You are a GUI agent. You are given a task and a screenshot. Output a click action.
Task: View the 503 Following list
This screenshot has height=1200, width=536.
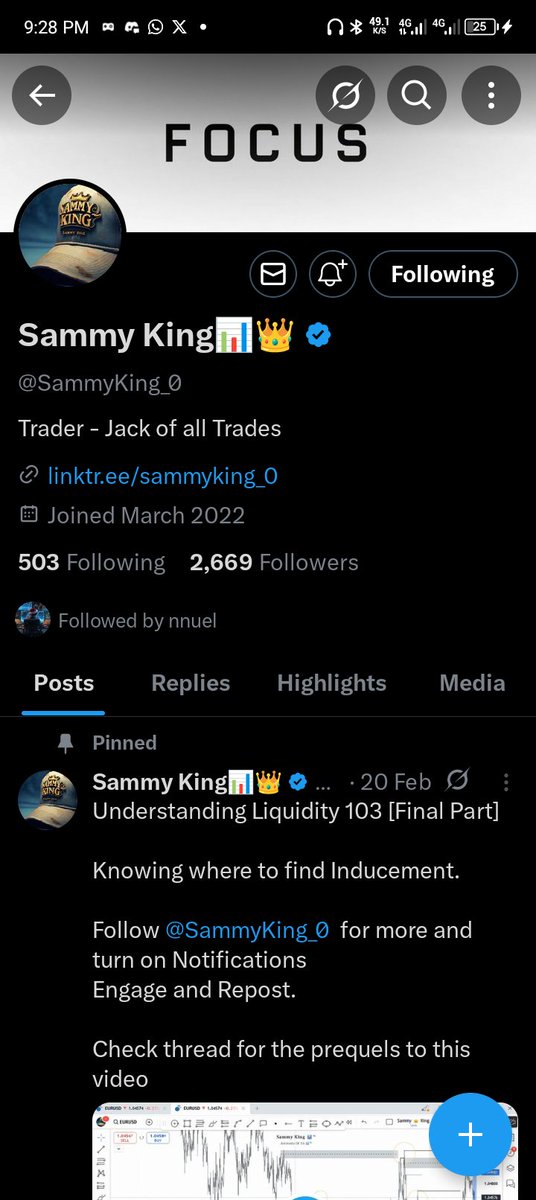point(92,562)
